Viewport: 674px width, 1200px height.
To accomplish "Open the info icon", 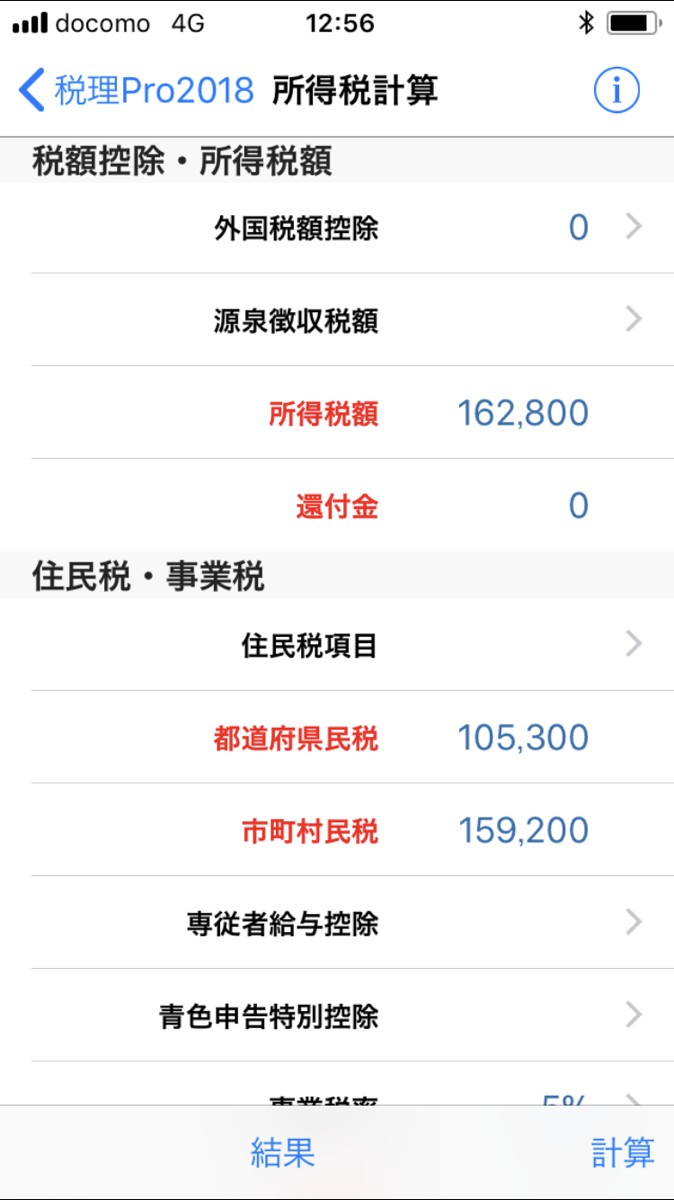I will point(616,91).
